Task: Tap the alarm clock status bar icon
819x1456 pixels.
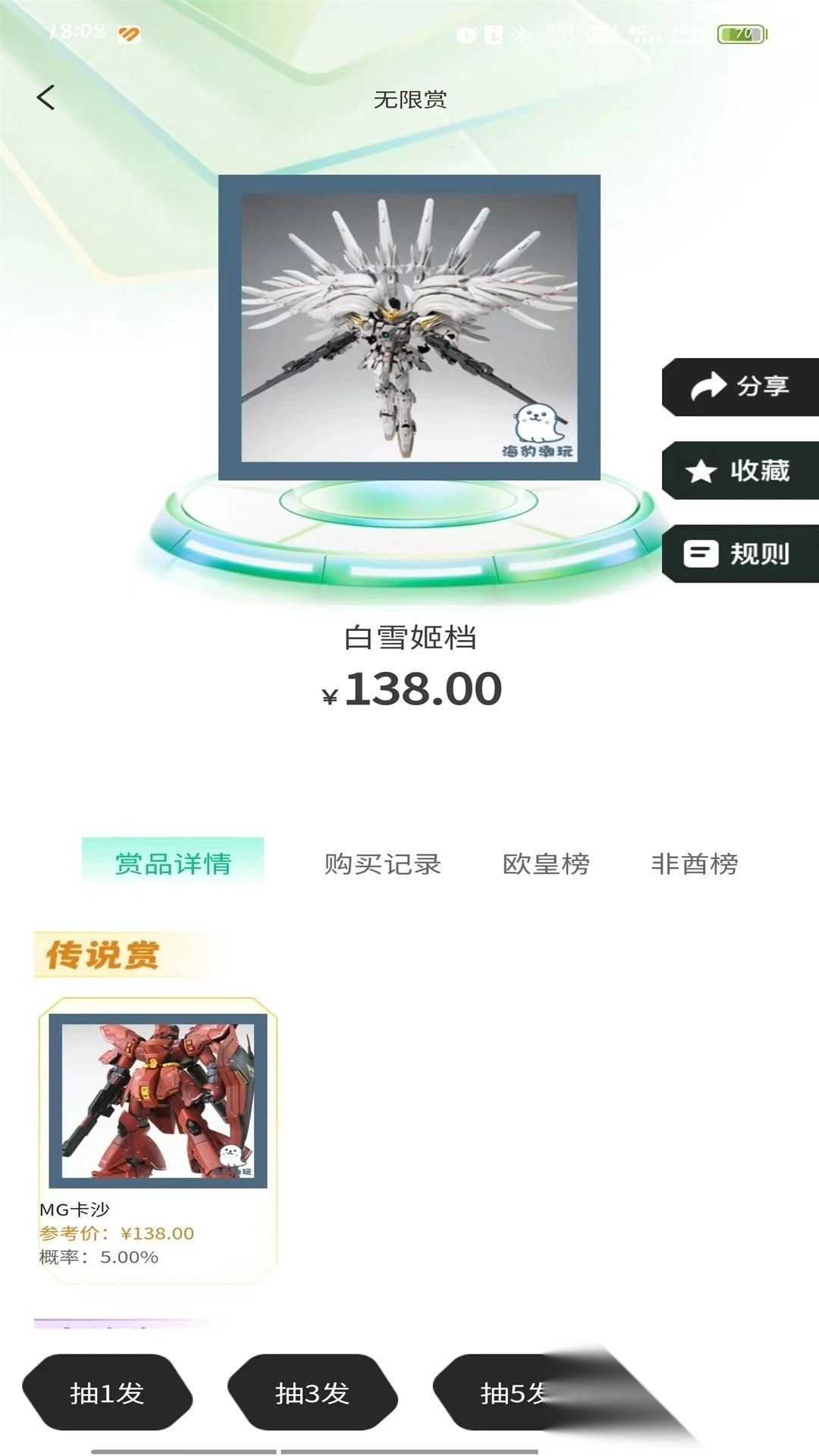Action: pos(466,32)
